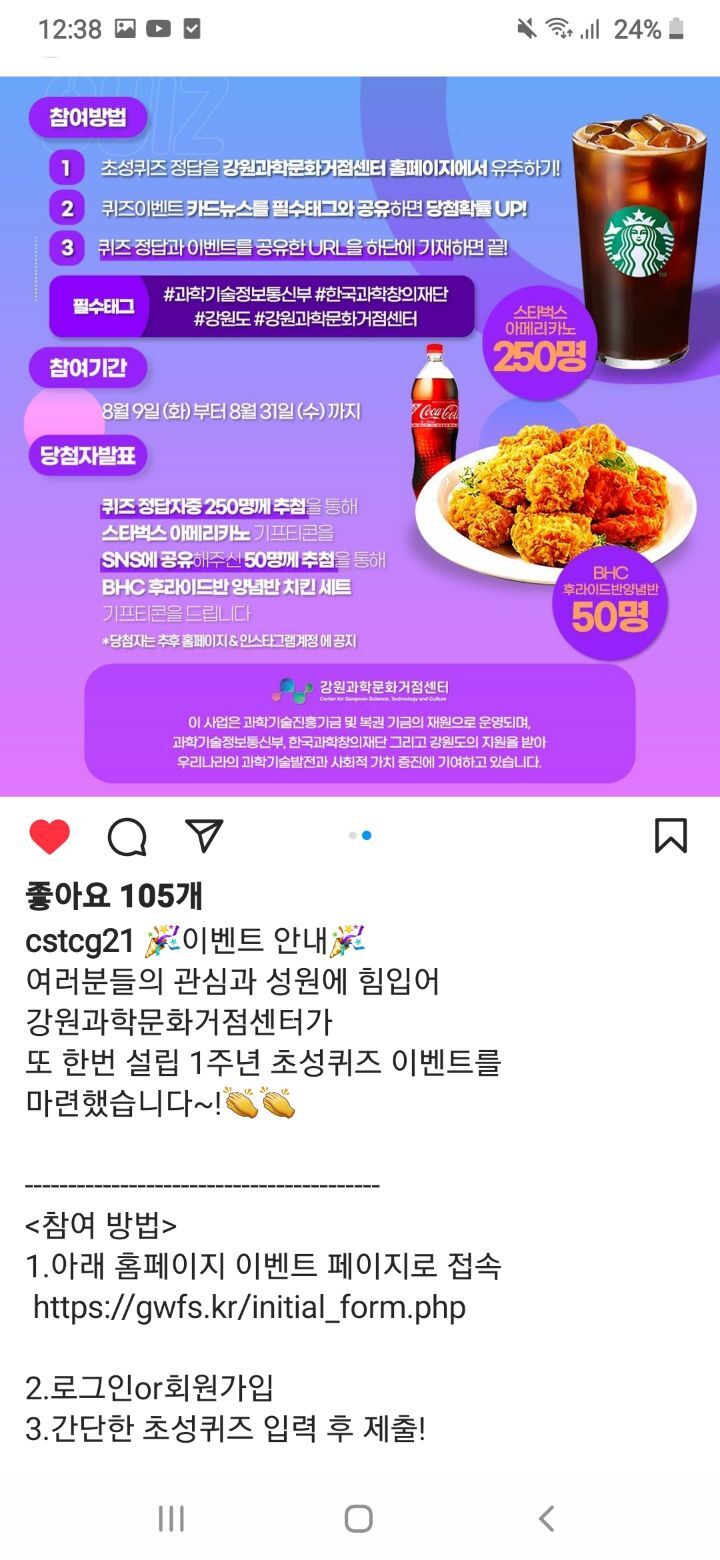Tap the carousel page indicator dots
The height and width of the screenshot is (1560, 720).
click(360, 835)
